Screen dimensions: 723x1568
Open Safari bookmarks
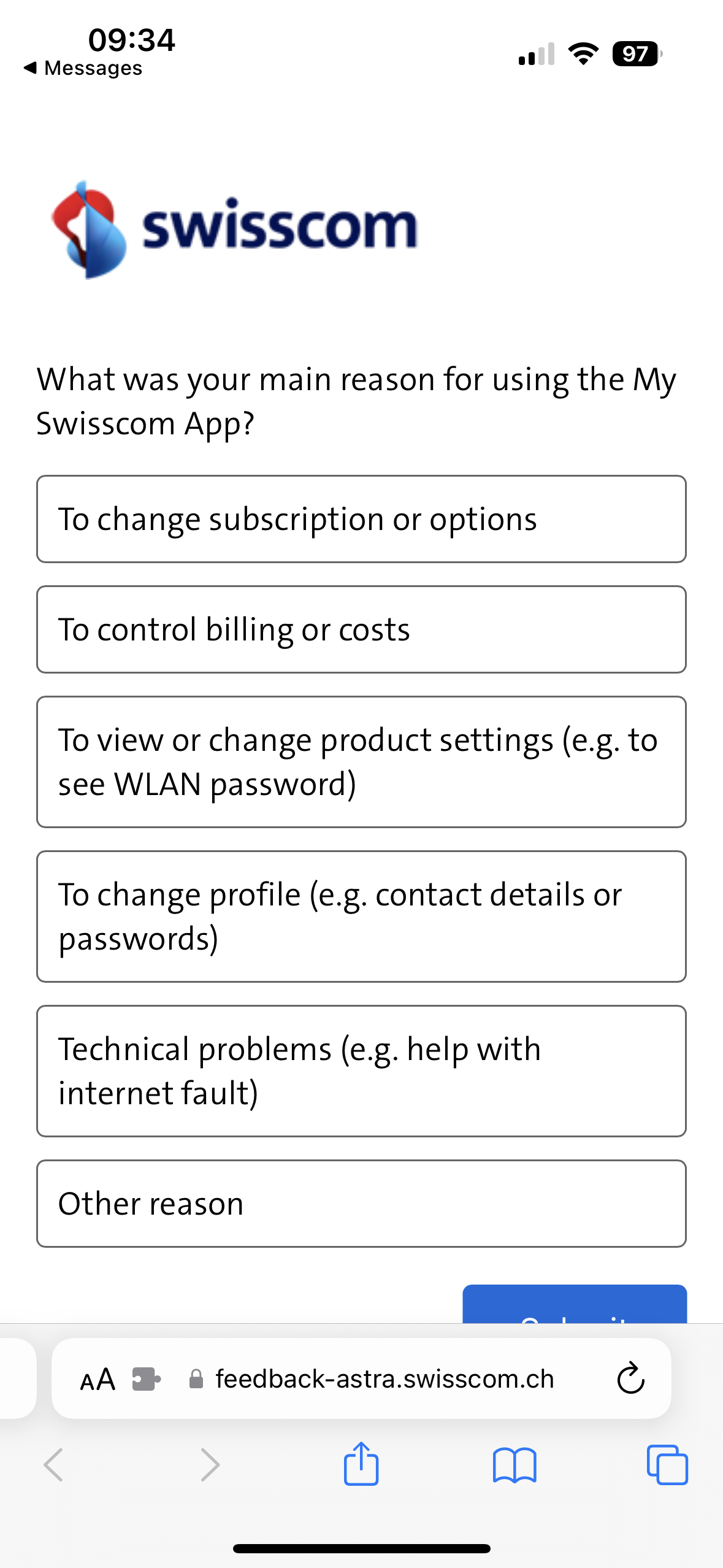tap(514, 1465)
